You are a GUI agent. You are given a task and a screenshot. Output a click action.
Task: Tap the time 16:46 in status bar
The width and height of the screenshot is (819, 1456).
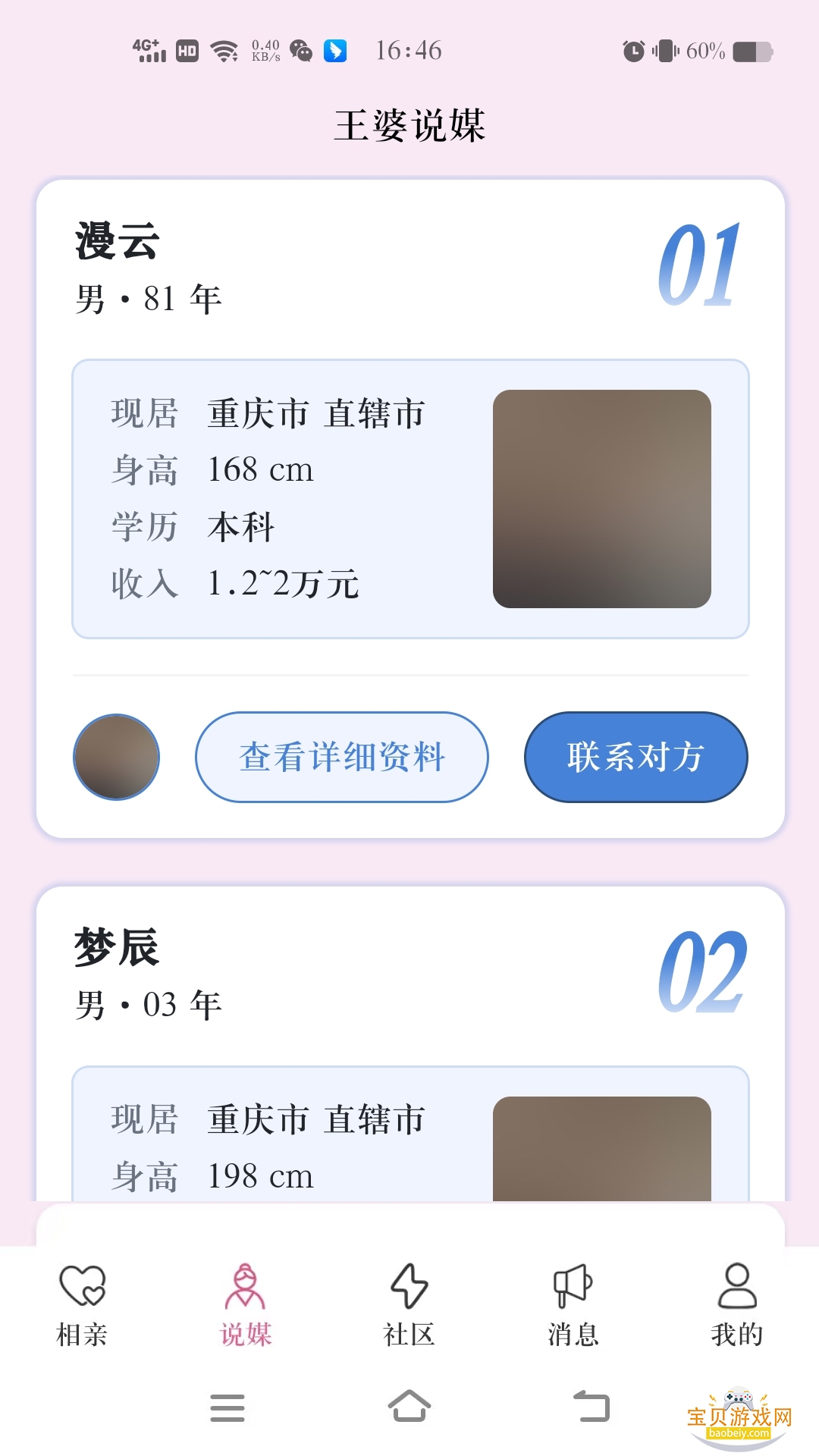click(x=409, y=50)
